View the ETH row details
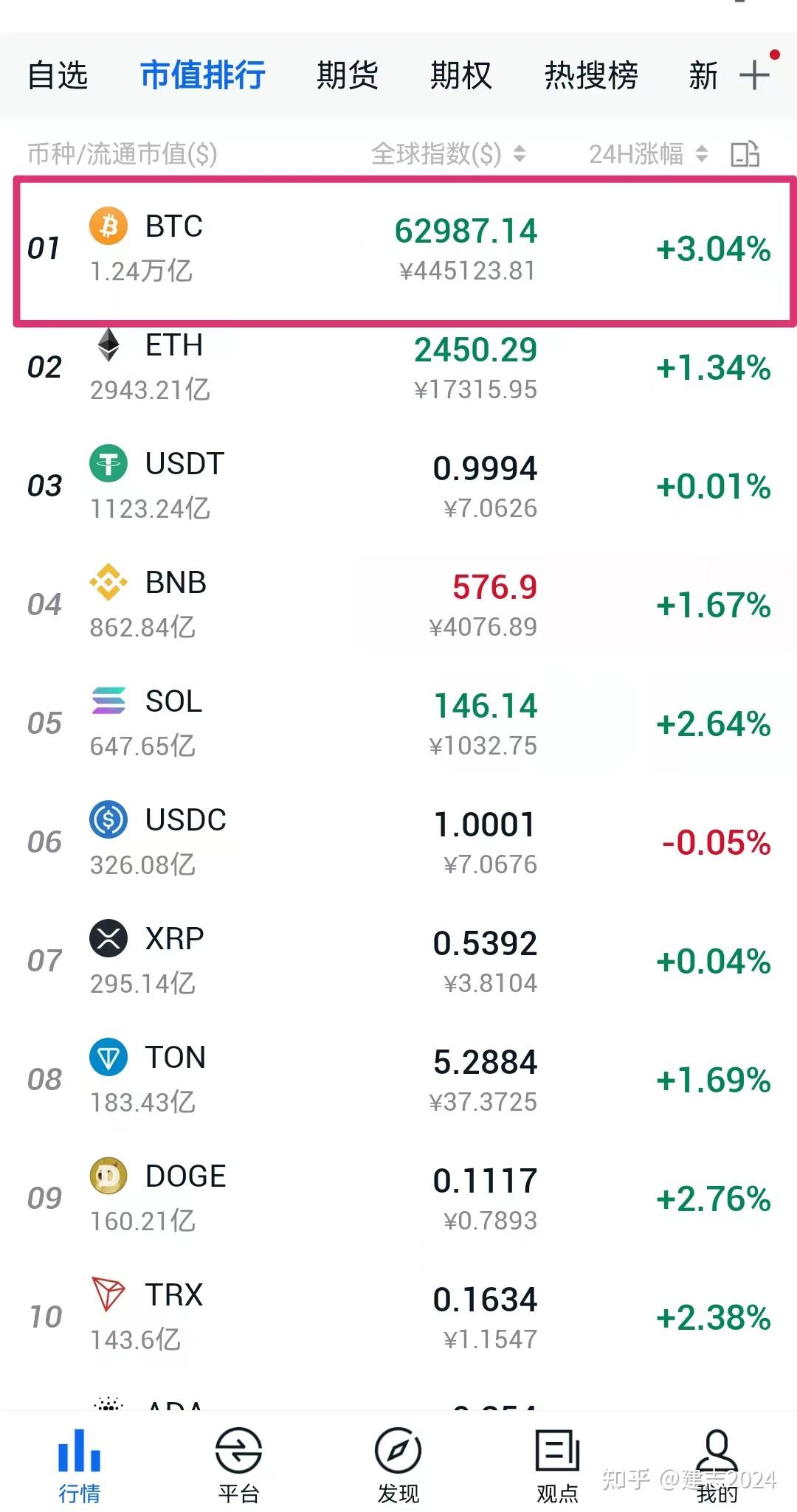The image size is (797, 1512). coord(398,367)
